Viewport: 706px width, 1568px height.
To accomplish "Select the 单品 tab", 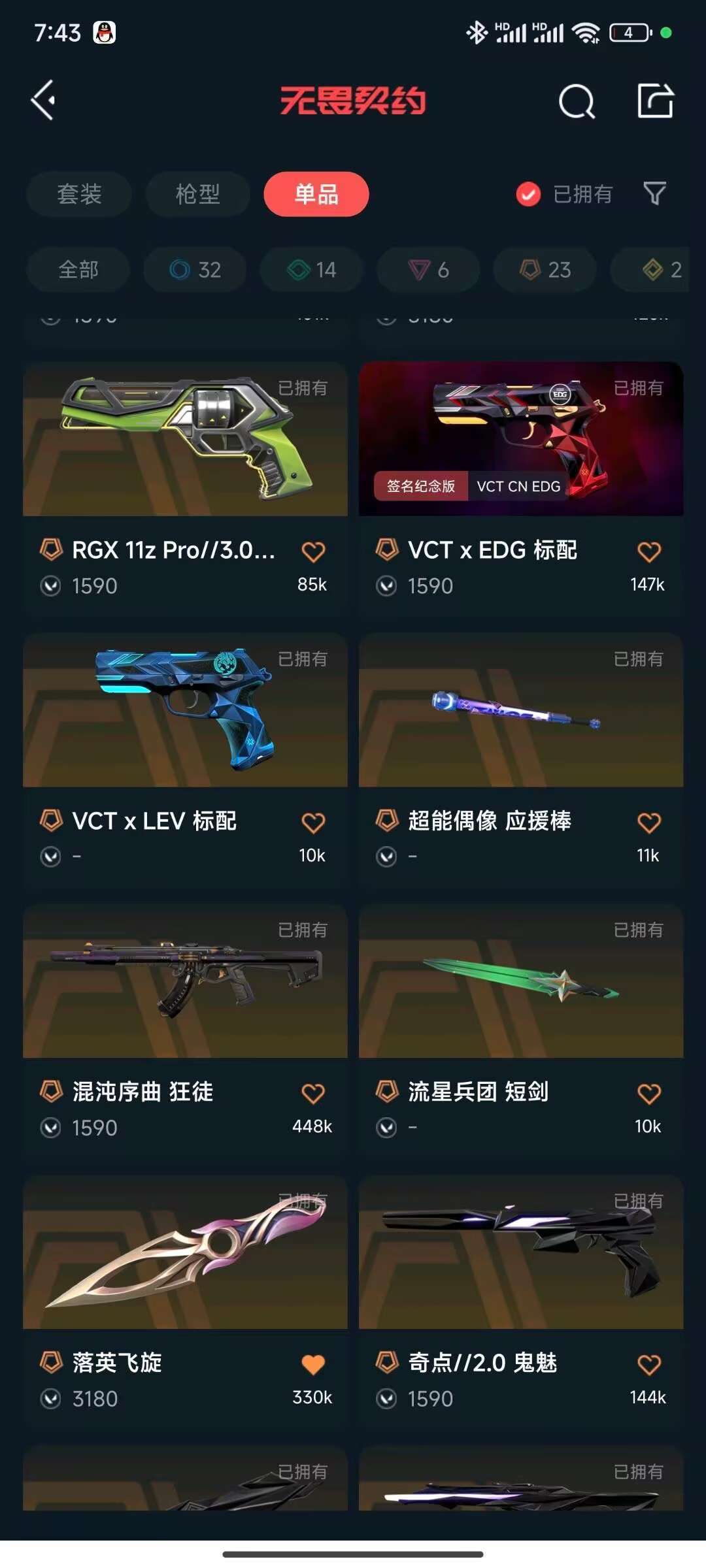I will pos(316,194).
